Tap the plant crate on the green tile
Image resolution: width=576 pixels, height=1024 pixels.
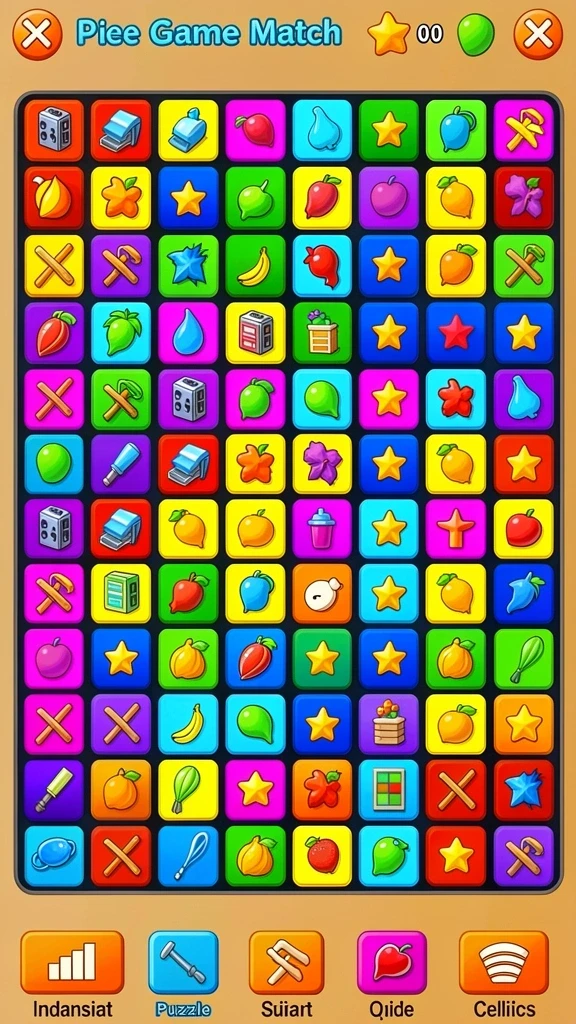(322, 333)
